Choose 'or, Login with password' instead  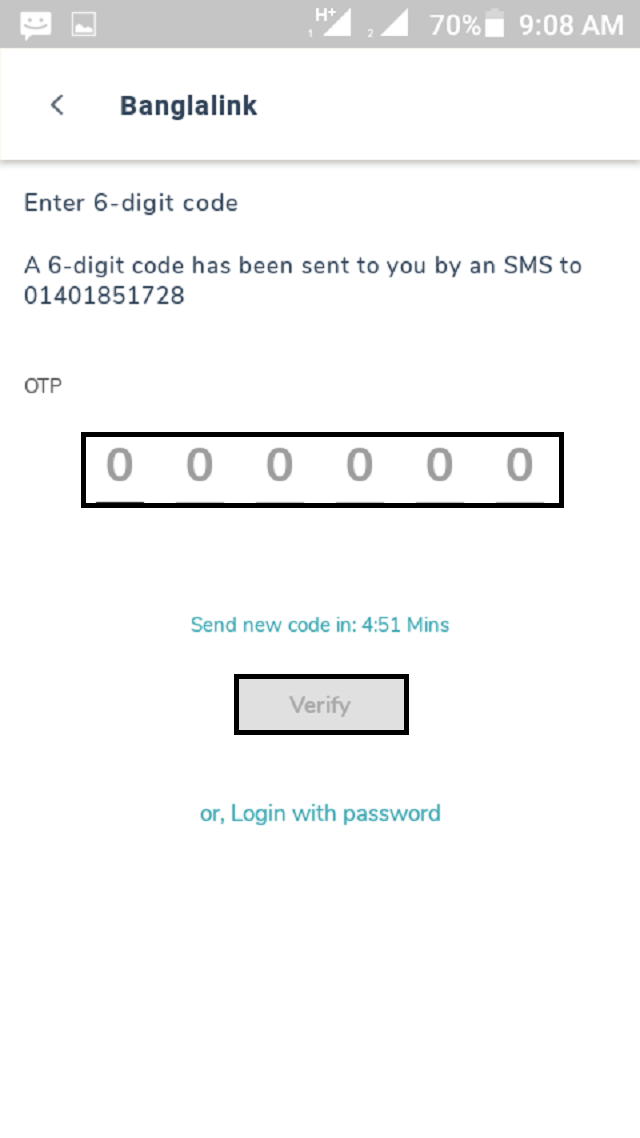320,813
